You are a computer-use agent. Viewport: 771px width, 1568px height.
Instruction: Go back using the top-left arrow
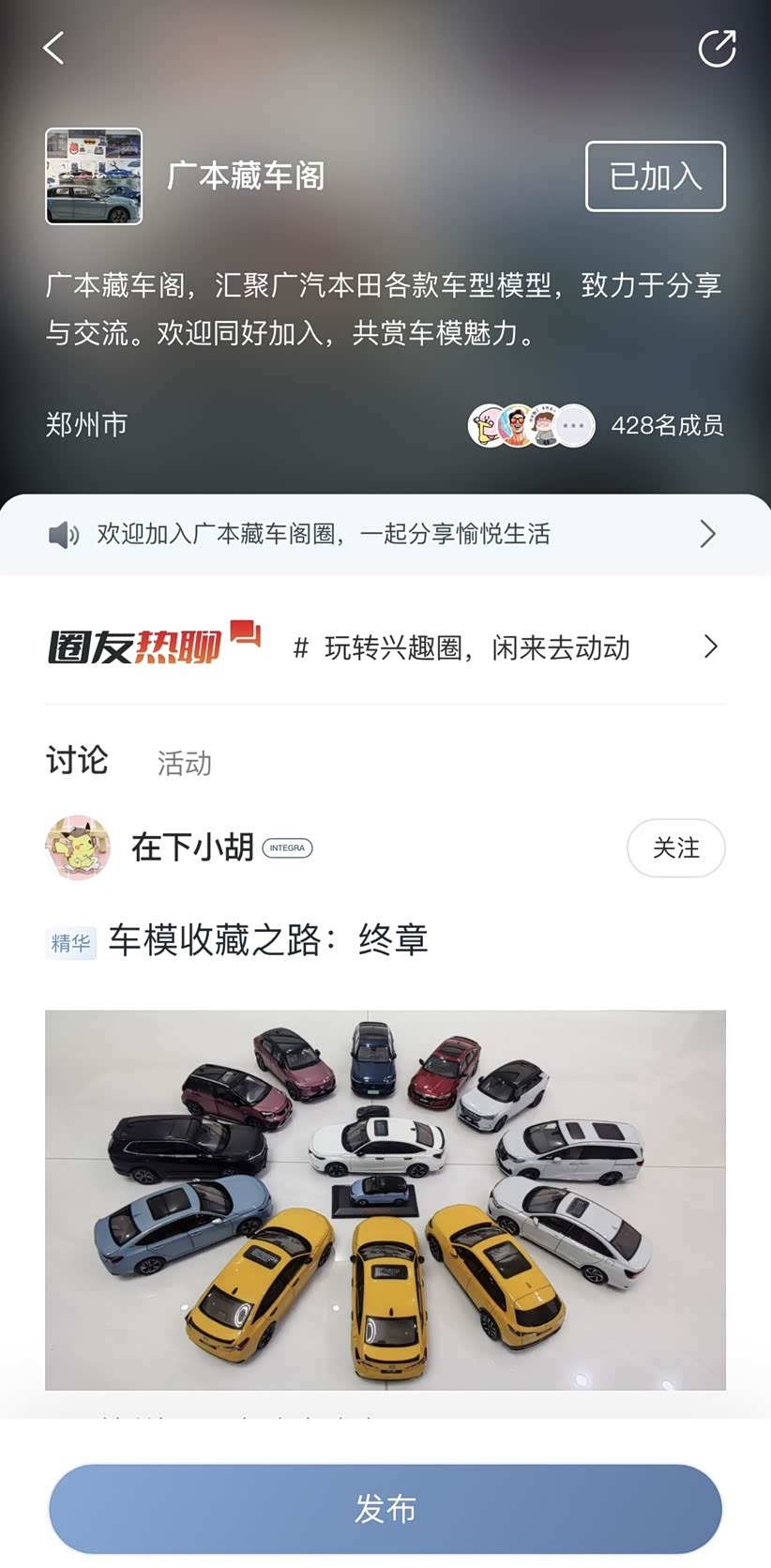coord(53,48)
